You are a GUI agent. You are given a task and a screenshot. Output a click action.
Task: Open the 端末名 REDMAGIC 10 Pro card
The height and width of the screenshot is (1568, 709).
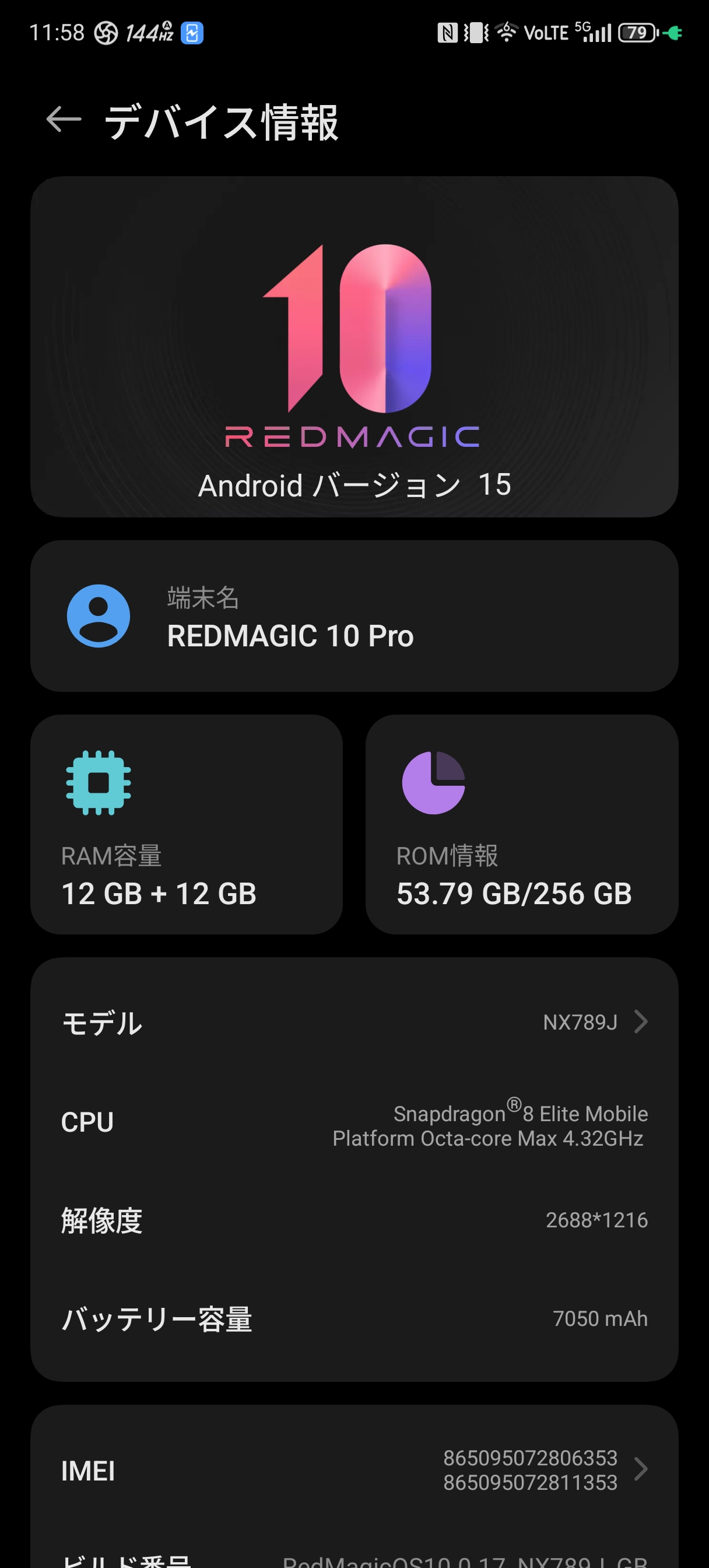[x=354, y=616]
